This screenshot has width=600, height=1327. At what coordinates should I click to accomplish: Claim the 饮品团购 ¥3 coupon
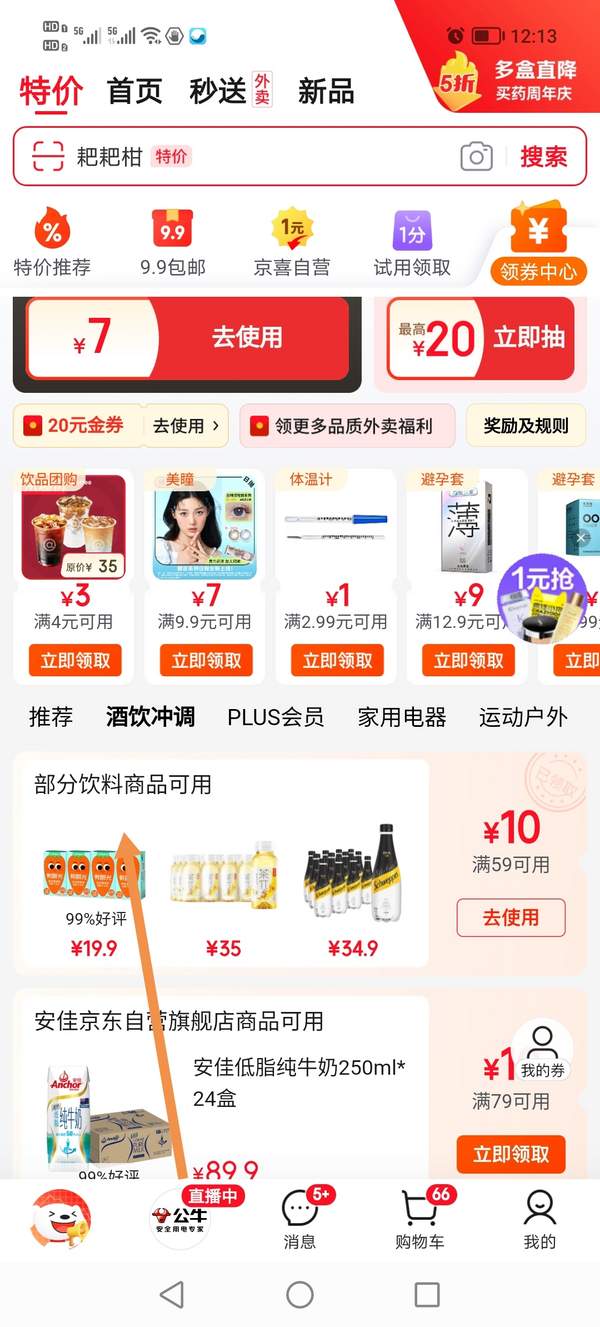(x=75, y=661)
